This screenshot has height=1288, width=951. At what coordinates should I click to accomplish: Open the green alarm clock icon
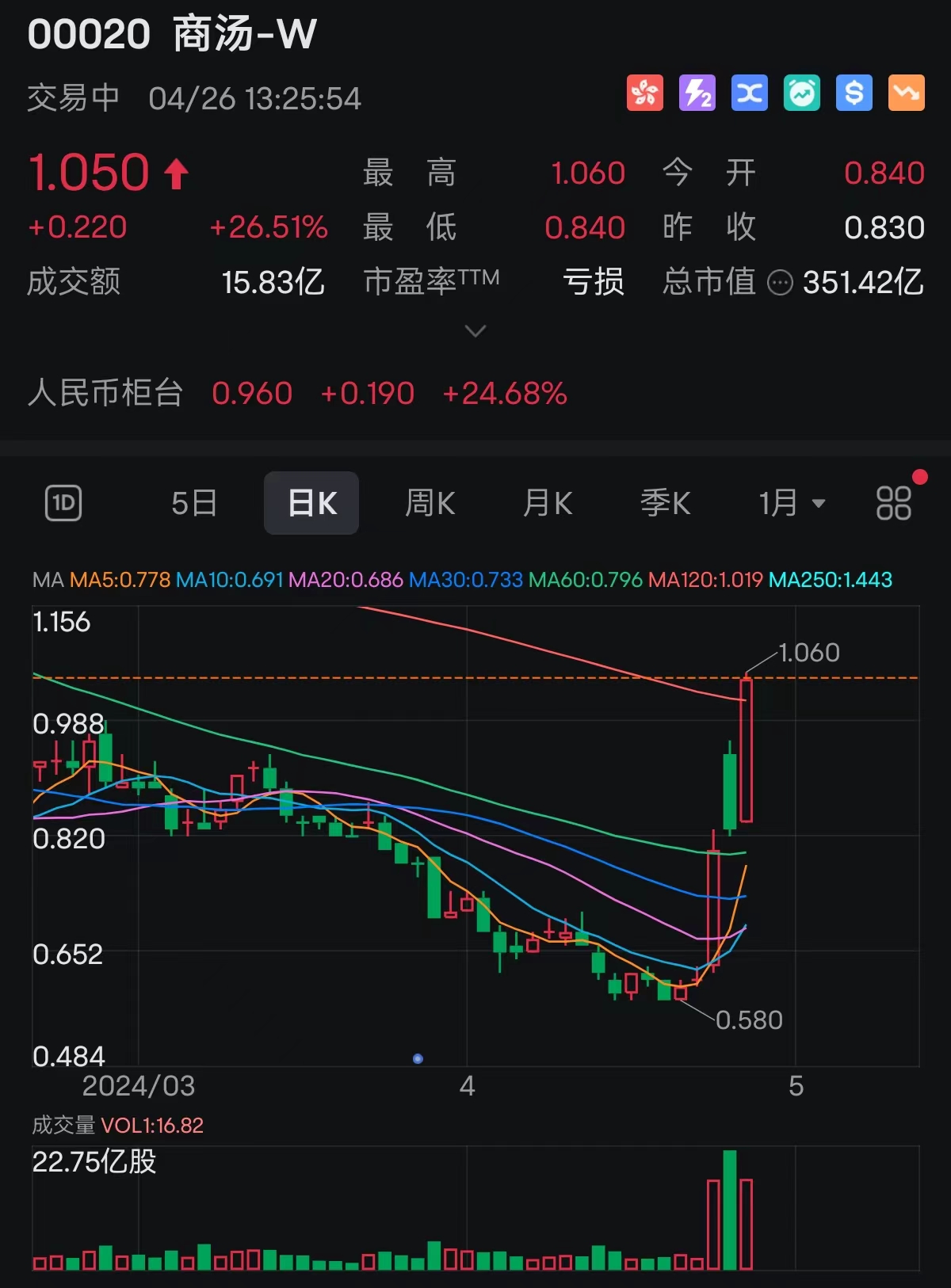802,93
